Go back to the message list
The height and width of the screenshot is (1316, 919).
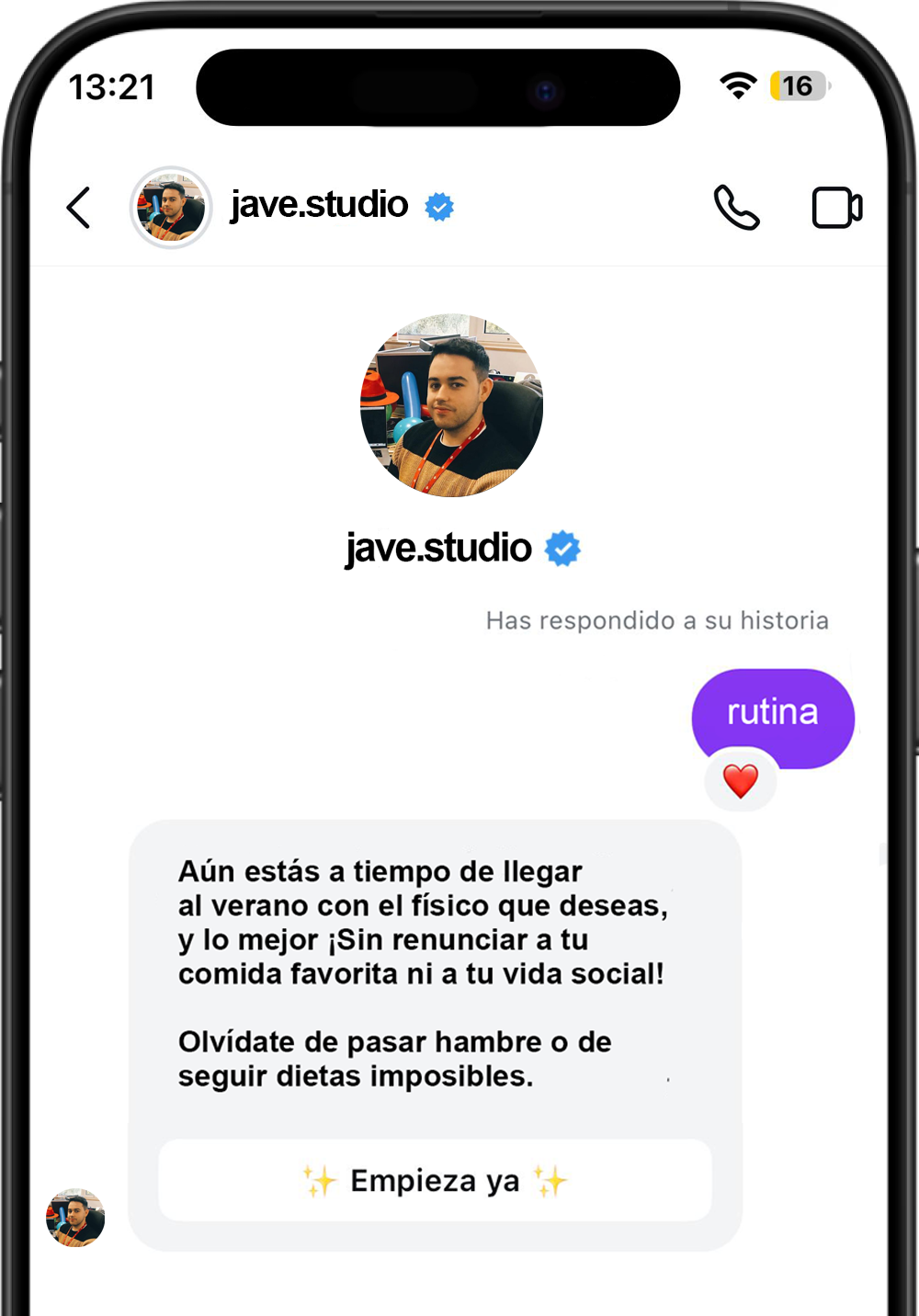(x=79, y=208)
